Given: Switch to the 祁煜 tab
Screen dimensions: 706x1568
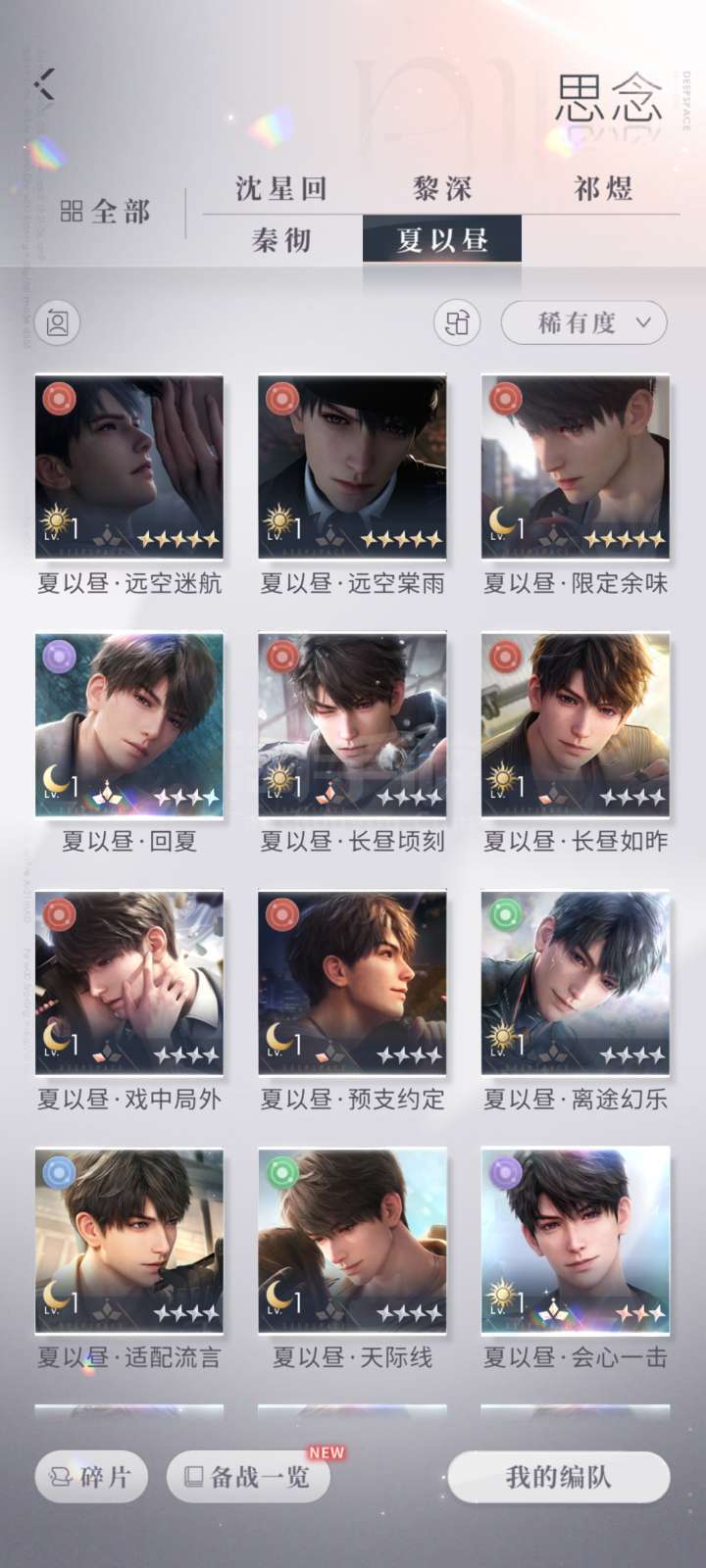Looking at the screenshot, I should [602, 188].
